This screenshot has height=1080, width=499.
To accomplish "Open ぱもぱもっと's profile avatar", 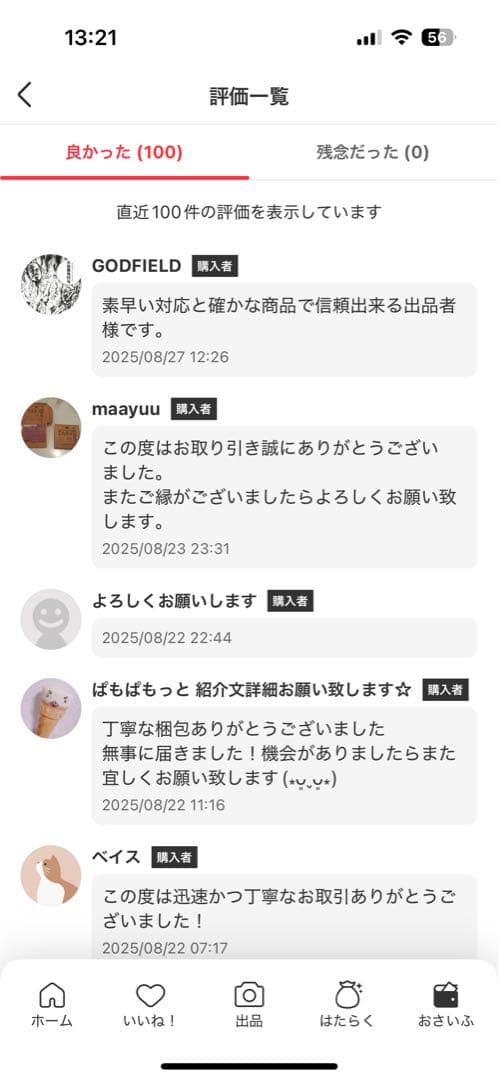I will (51, 709).
